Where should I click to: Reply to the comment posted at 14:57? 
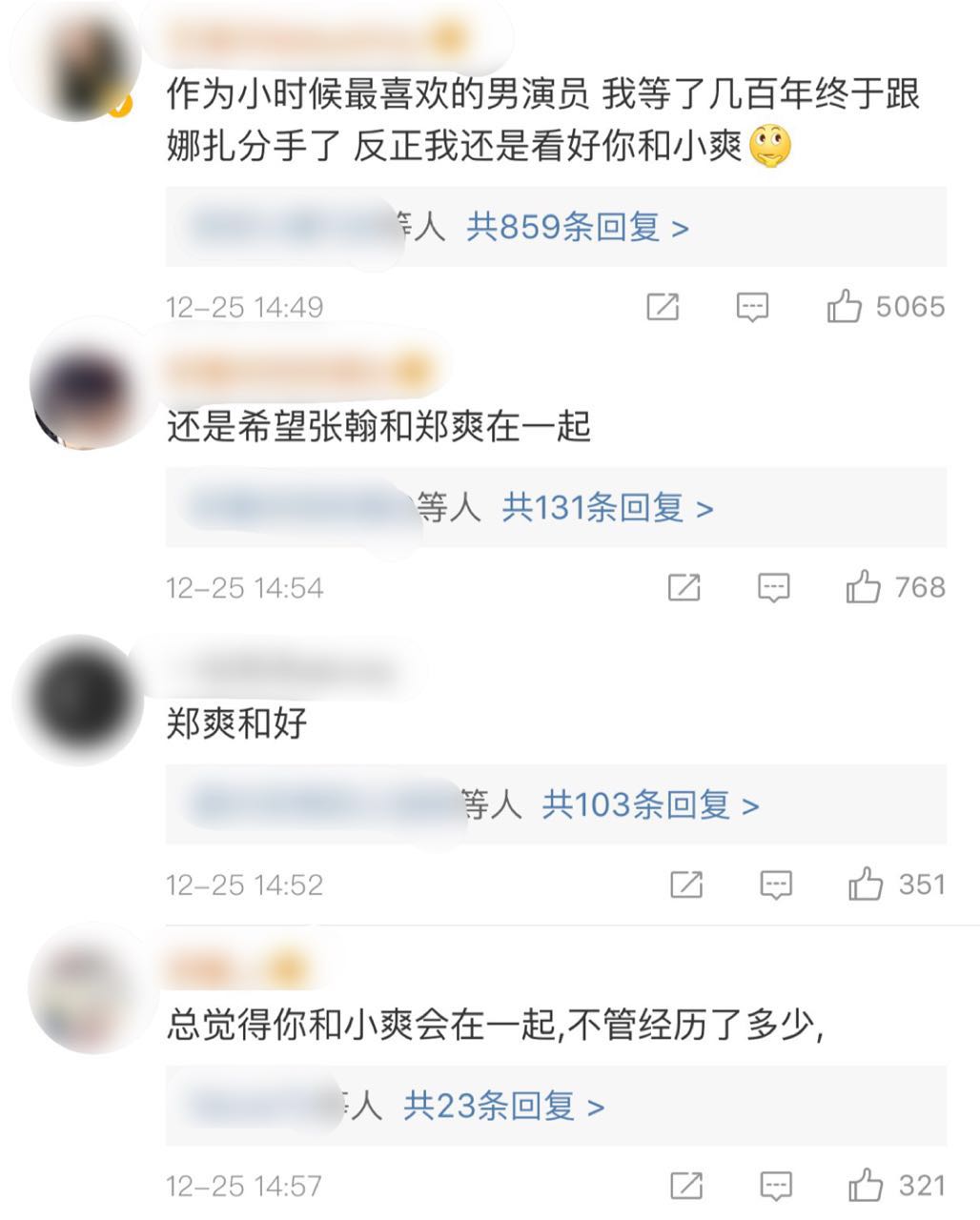click(776, 1186)
